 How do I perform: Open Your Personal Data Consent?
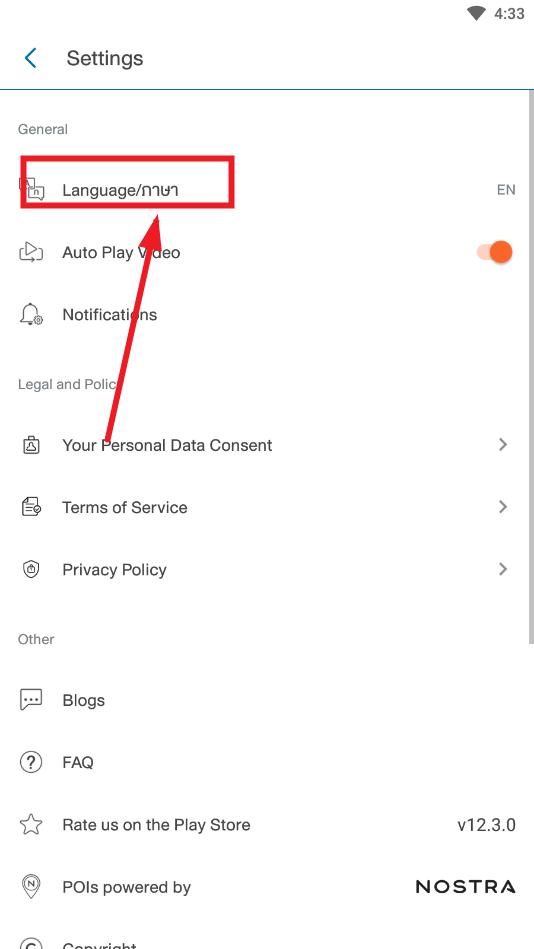click(267, 445)
